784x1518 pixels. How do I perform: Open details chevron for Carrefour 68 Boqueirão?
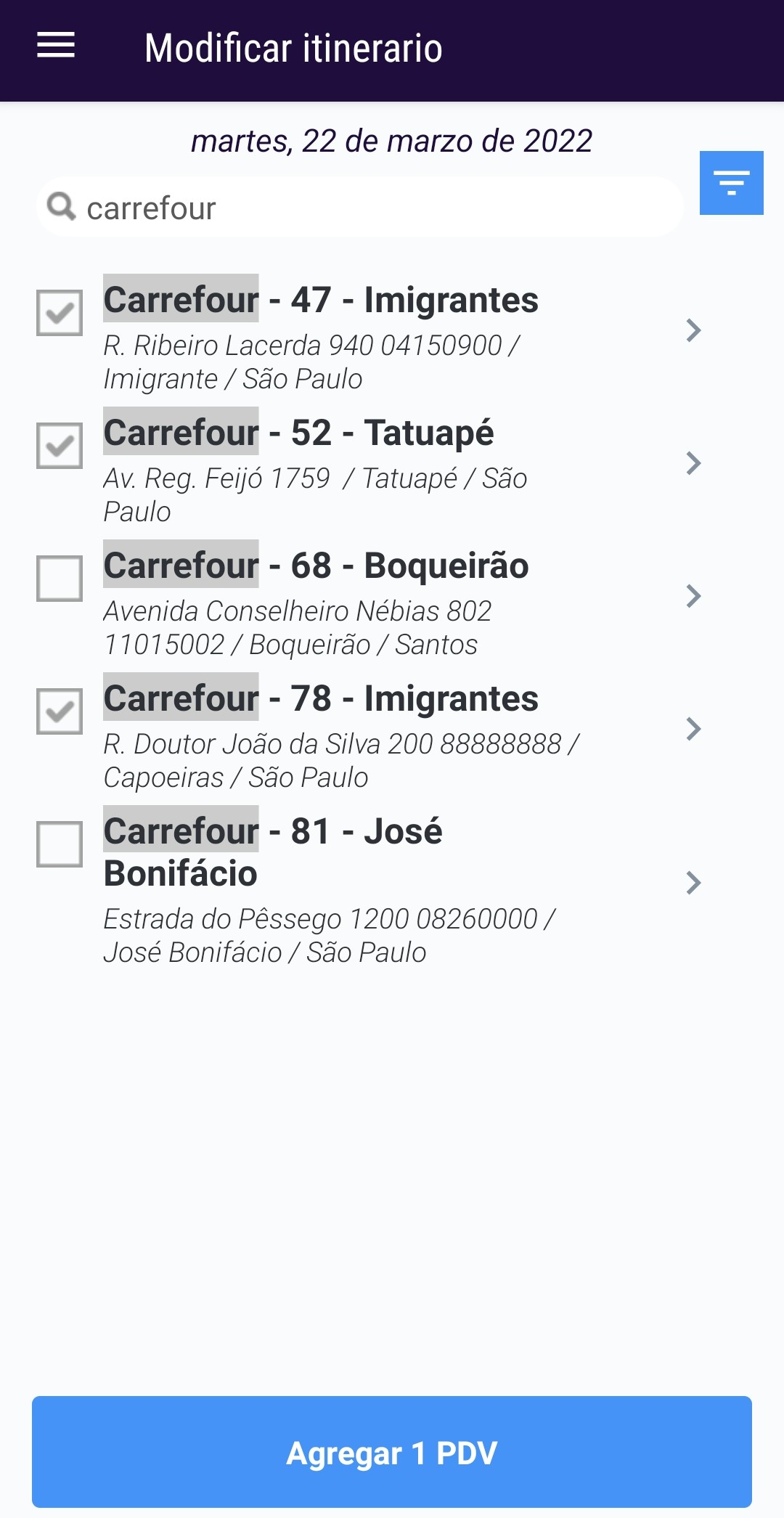(693, 596)
